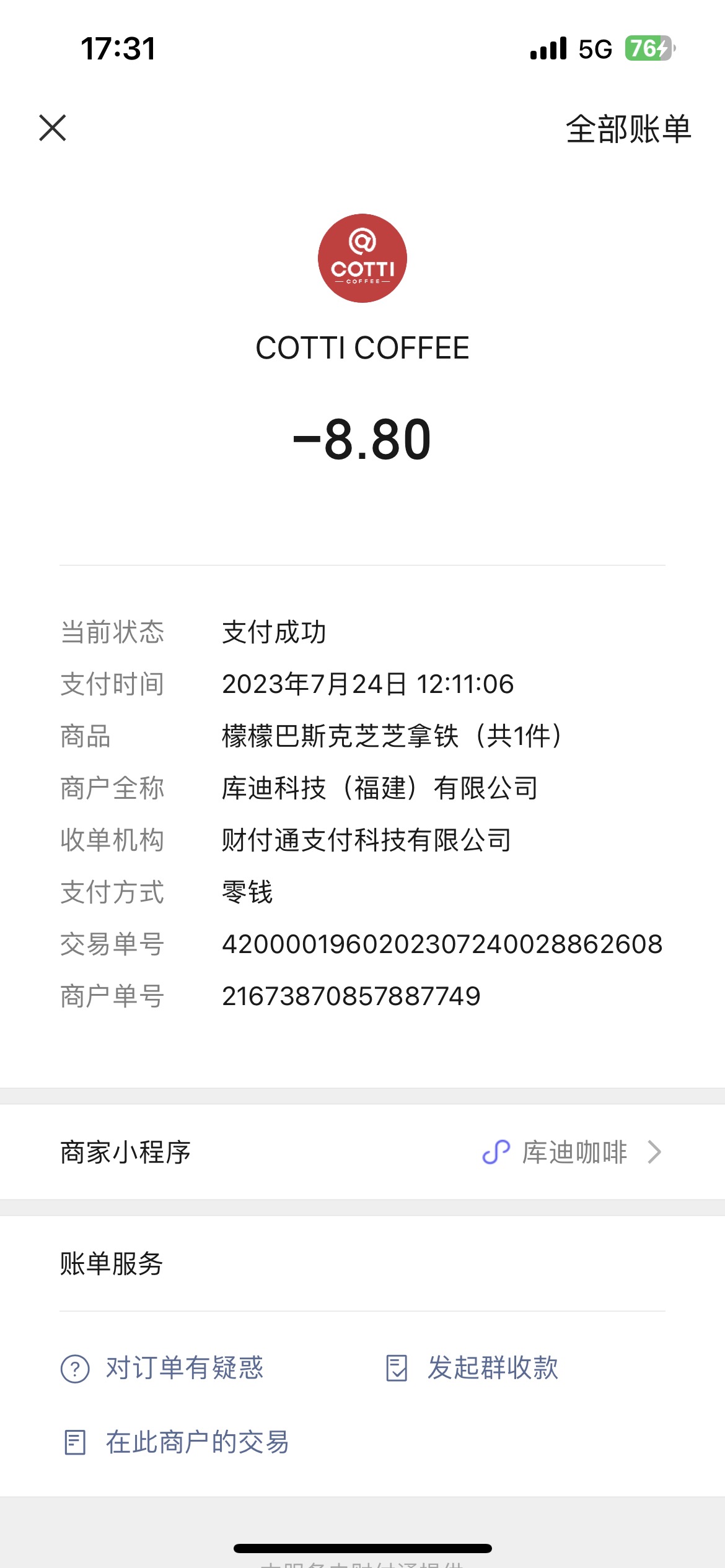View 在此商户的交易 with this merchant

pos(176,1442)
